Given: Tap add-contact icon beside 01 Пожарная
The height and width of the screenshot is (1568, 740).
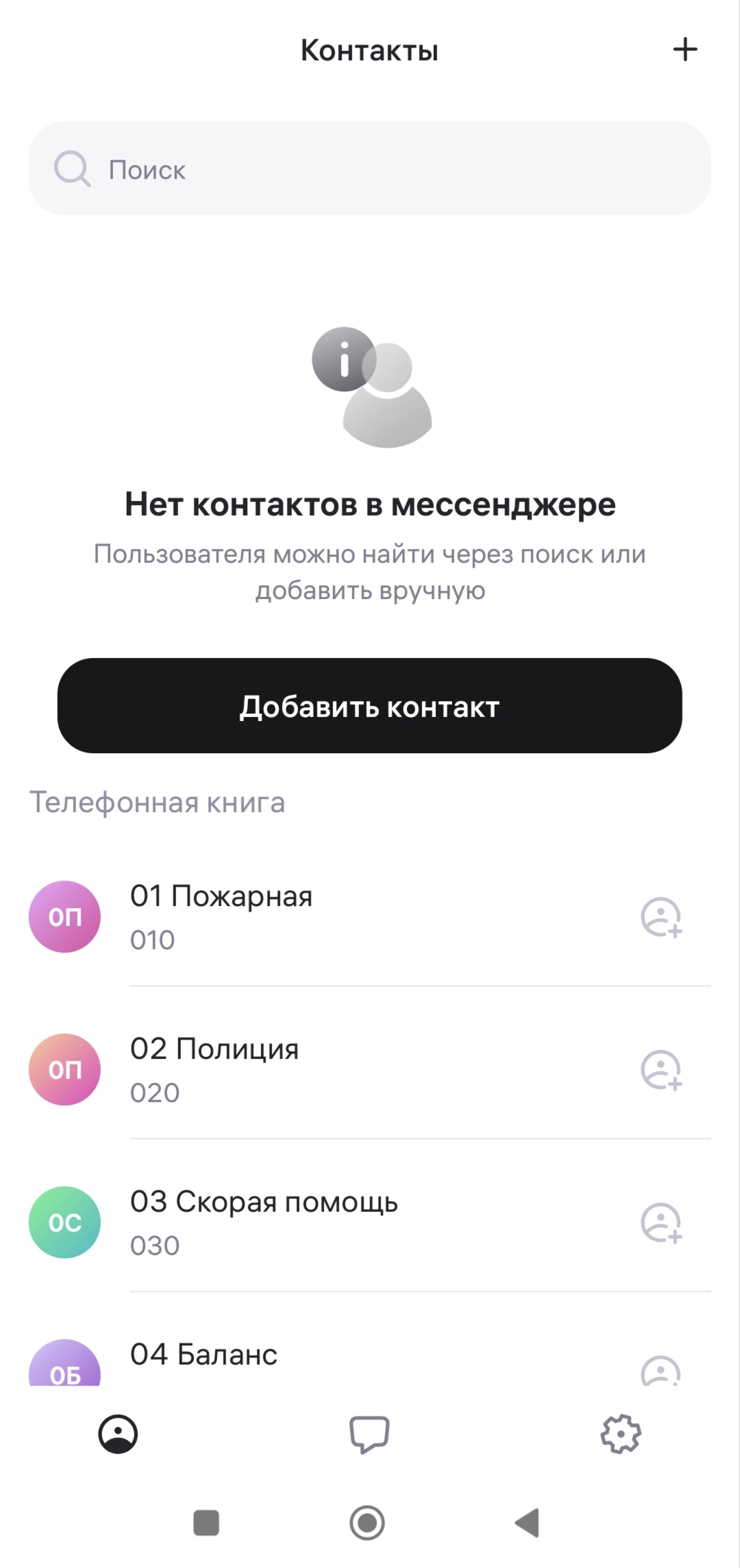Looking at the screenshot, I should [x=661, y=917].
